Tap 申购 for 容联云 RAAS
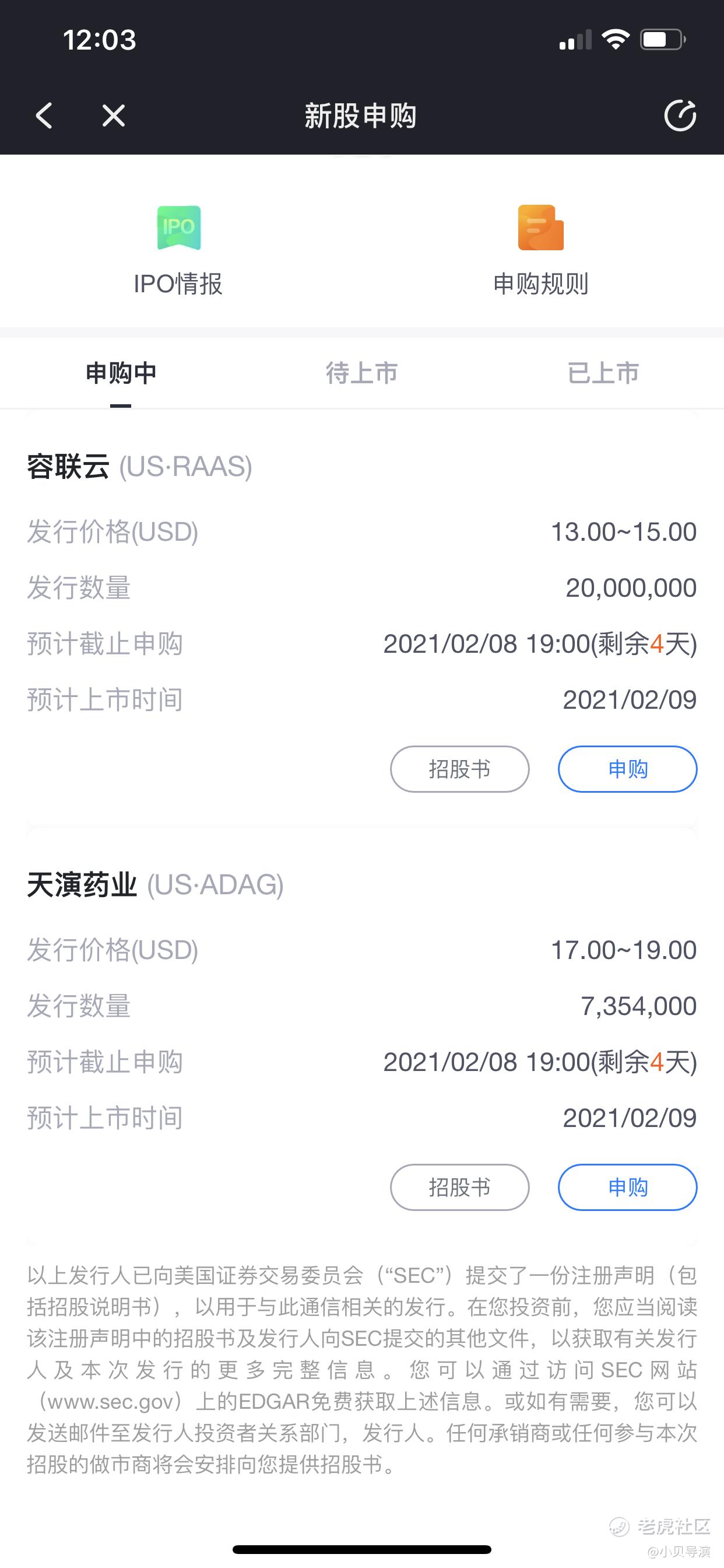The height and width of the screenshot is (1568, 724). 628,769
